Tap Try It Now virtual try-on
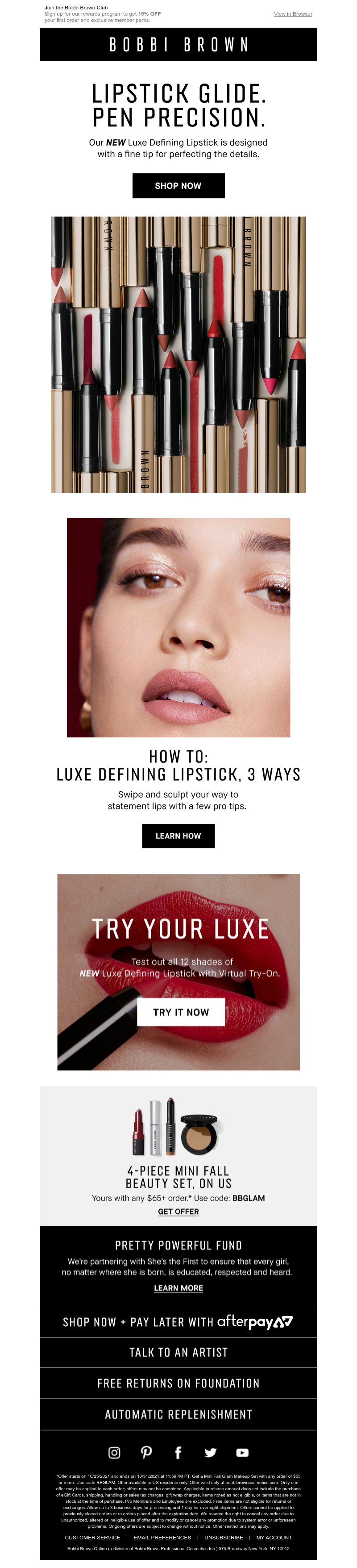This screenshot has height=1568, width=357. (x=181, y=1012)
